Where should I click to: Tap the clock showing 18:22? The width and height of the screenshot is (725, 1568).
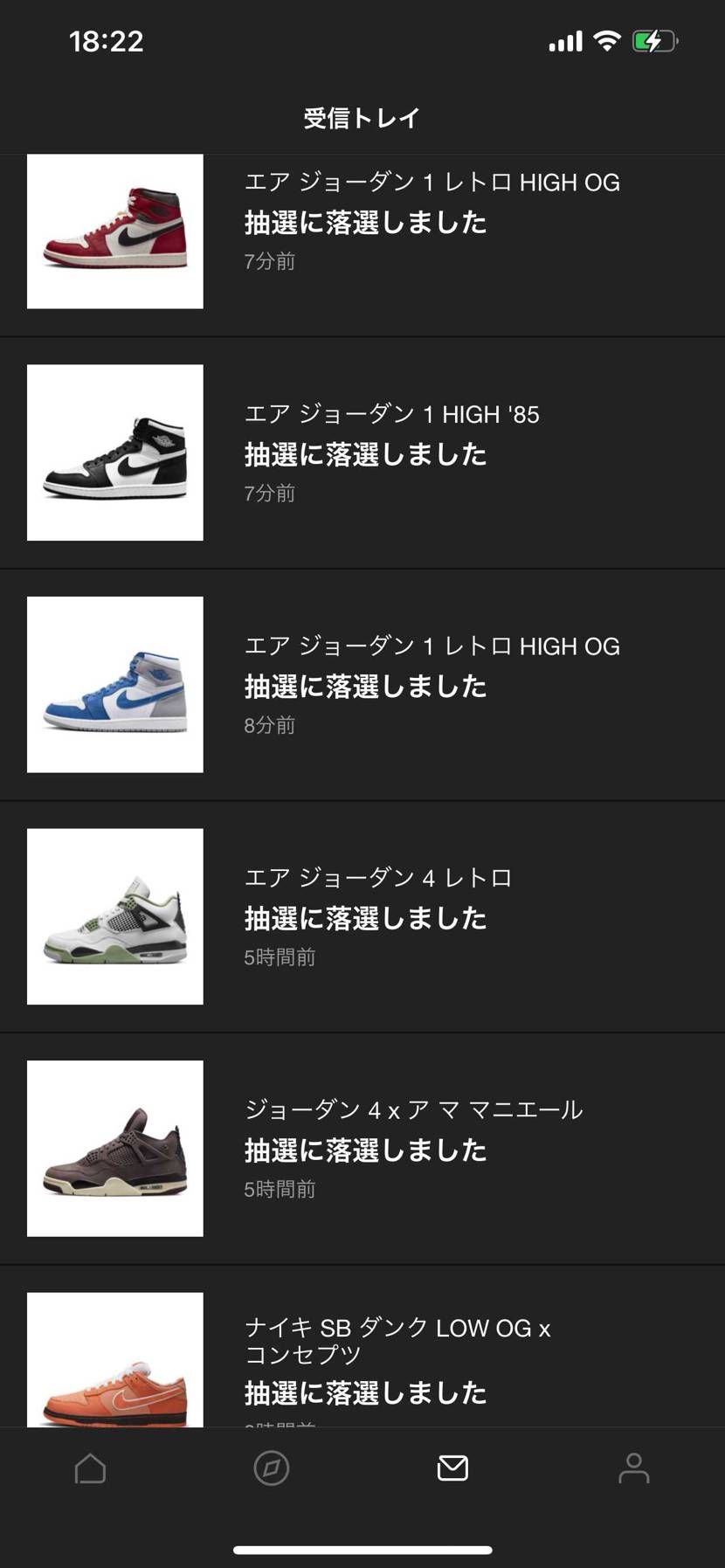(x=107, y=41)
